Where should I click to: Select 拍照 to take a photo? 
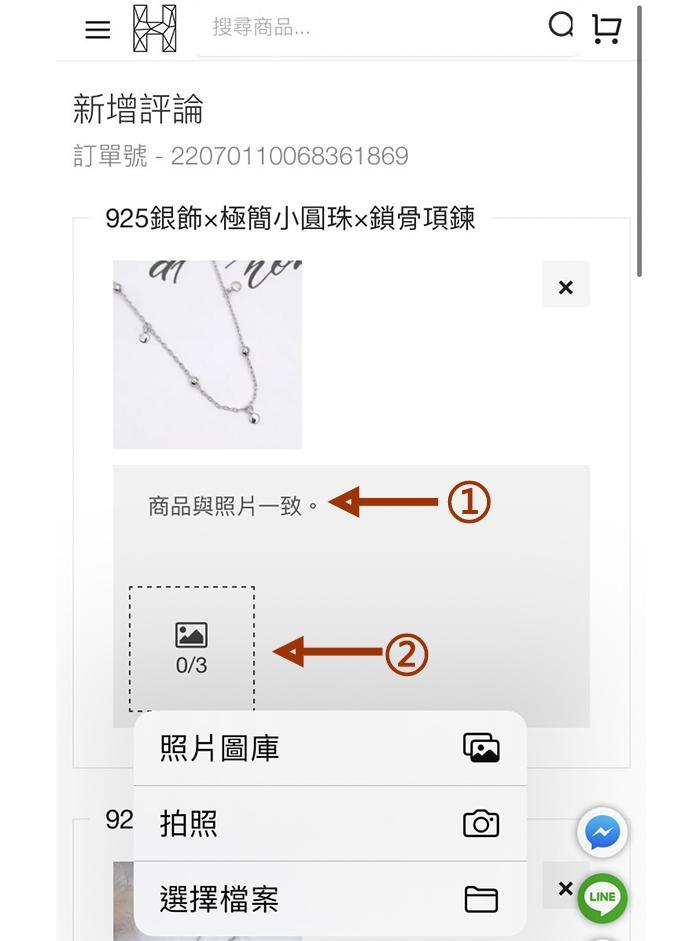330,824
